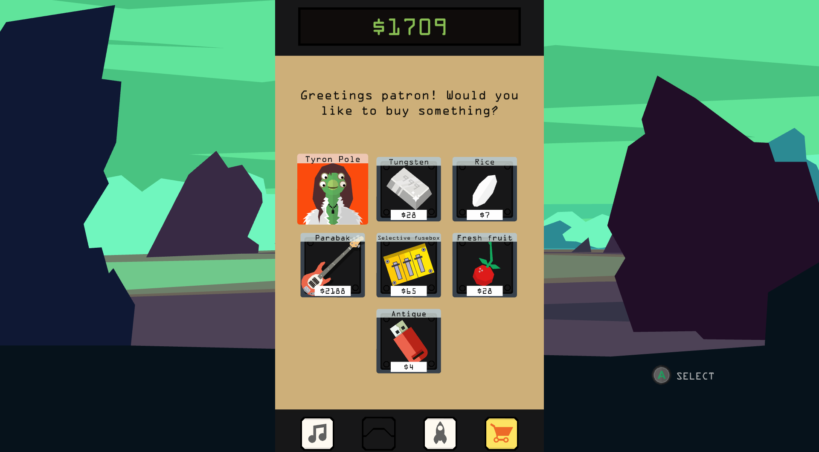Screen dimensions: 819x452
Task: Open the rocket ship tab
Action: click(x=440, y=433)
